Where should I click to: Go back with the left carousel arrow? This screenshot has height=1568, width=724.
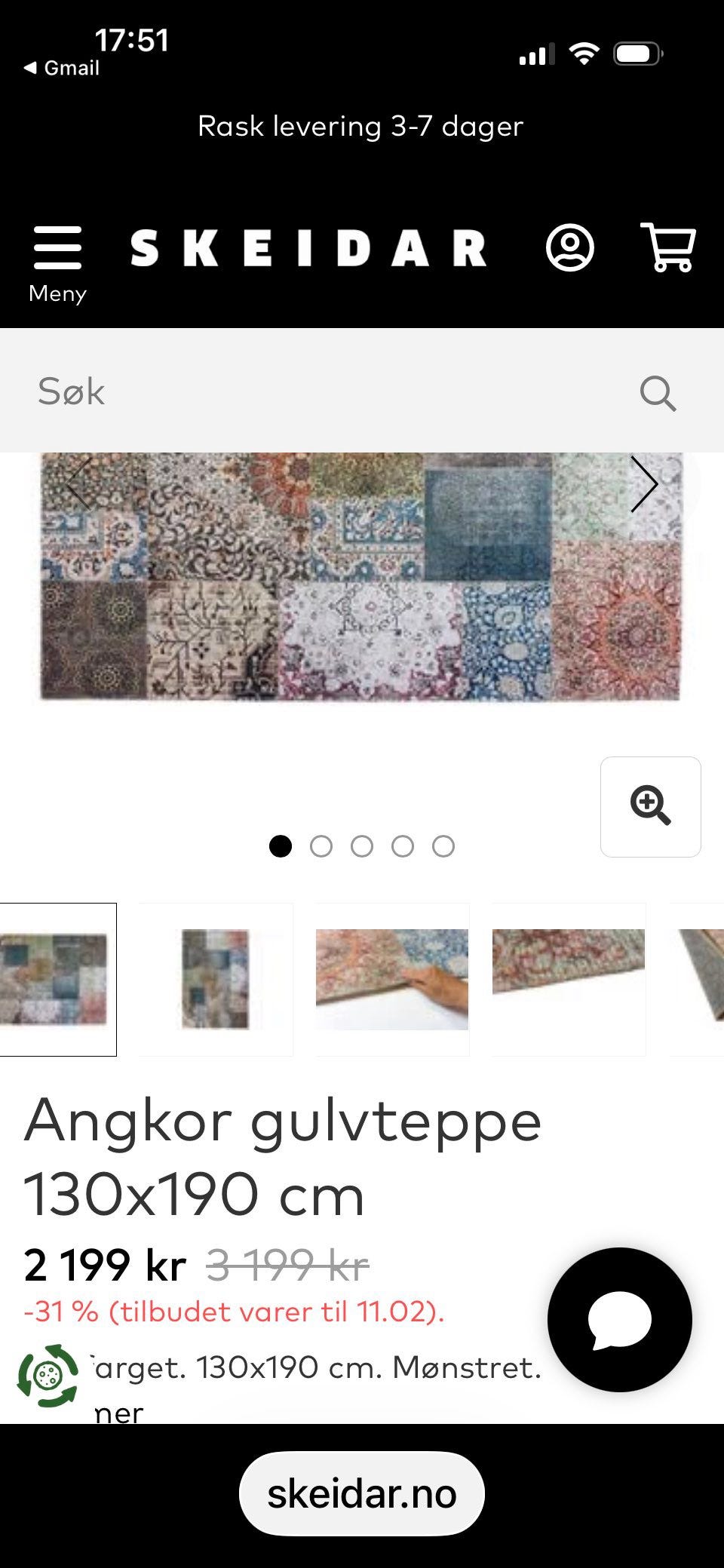(78, 483)
